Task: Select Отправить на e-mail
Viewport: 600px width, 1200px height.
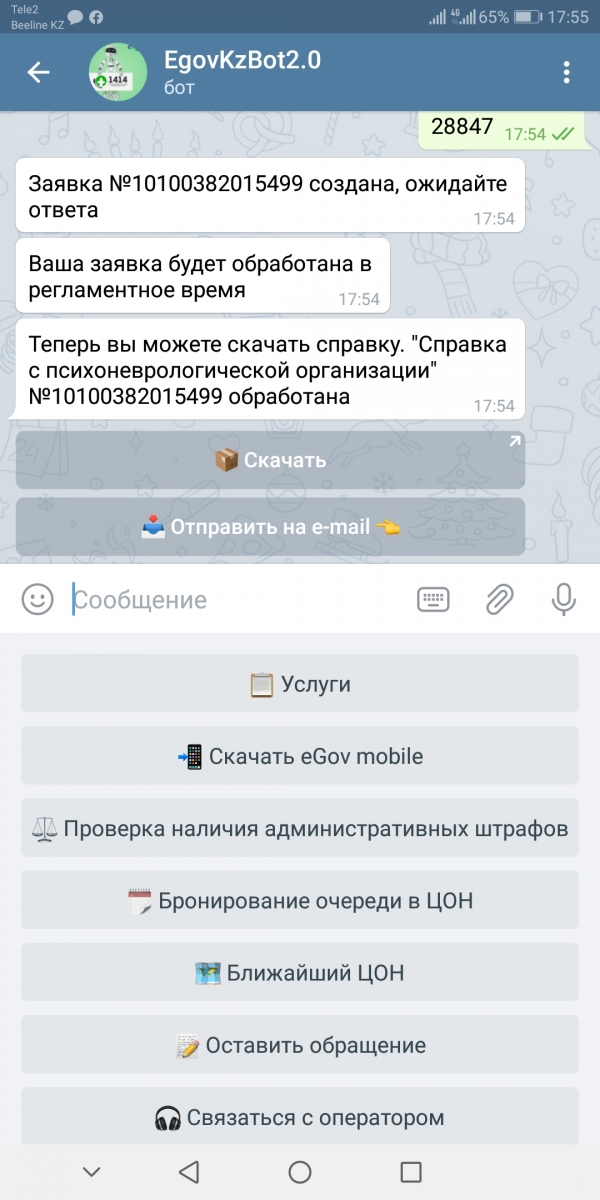Action: point(270,527)
